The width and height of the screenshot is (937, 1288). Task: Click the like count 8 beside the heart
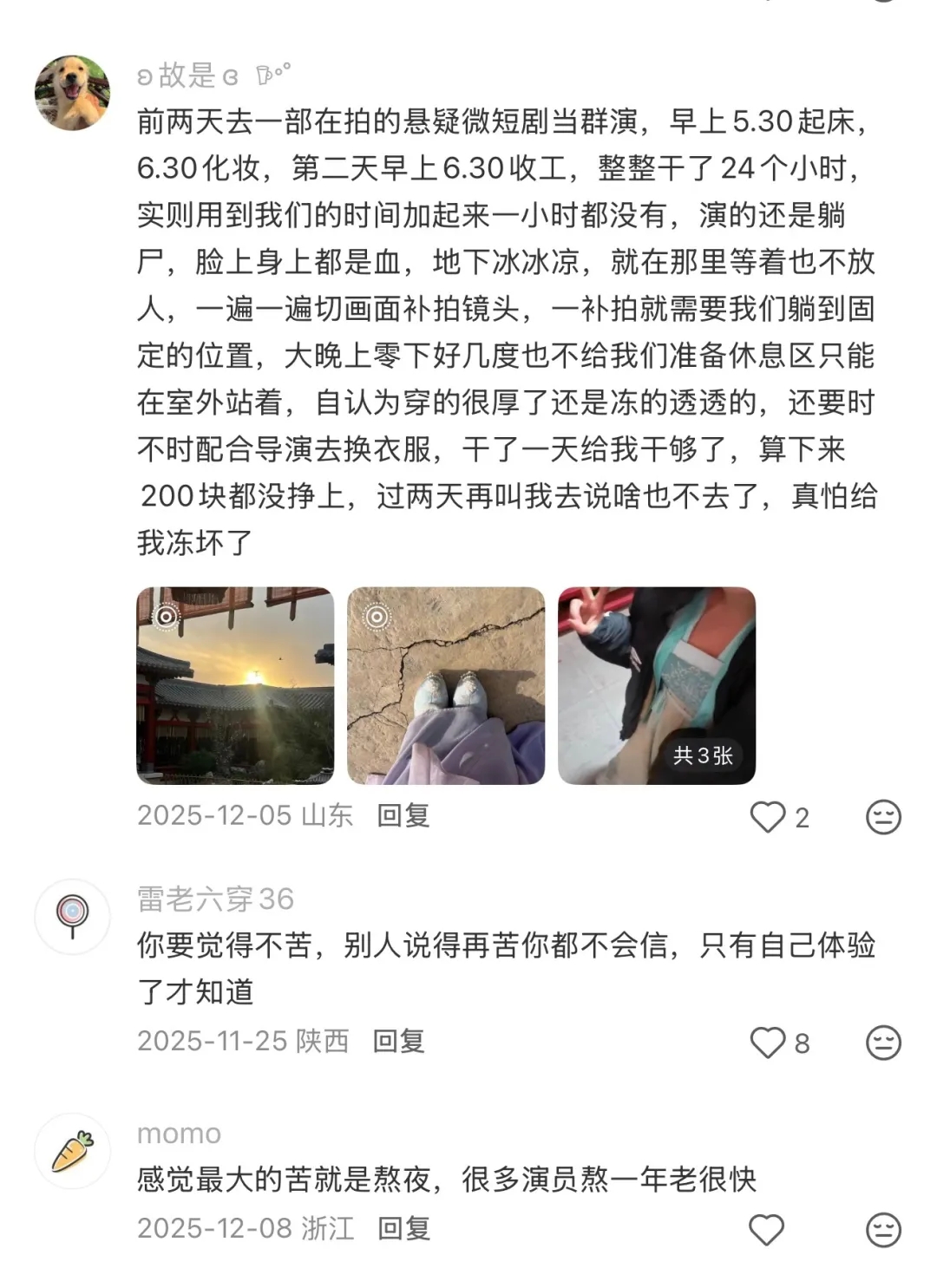[803, 1041]
